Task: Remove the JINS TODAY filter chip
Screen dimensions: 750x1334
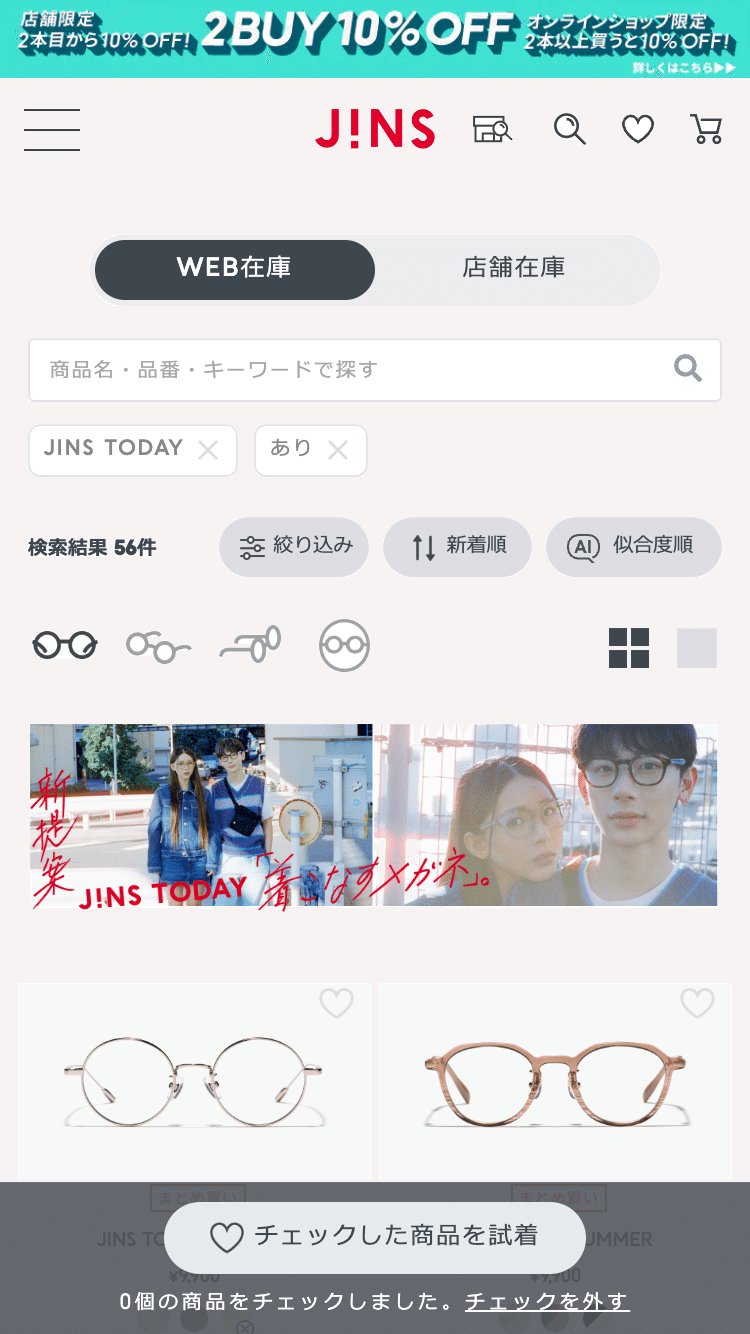Action: 208,451
